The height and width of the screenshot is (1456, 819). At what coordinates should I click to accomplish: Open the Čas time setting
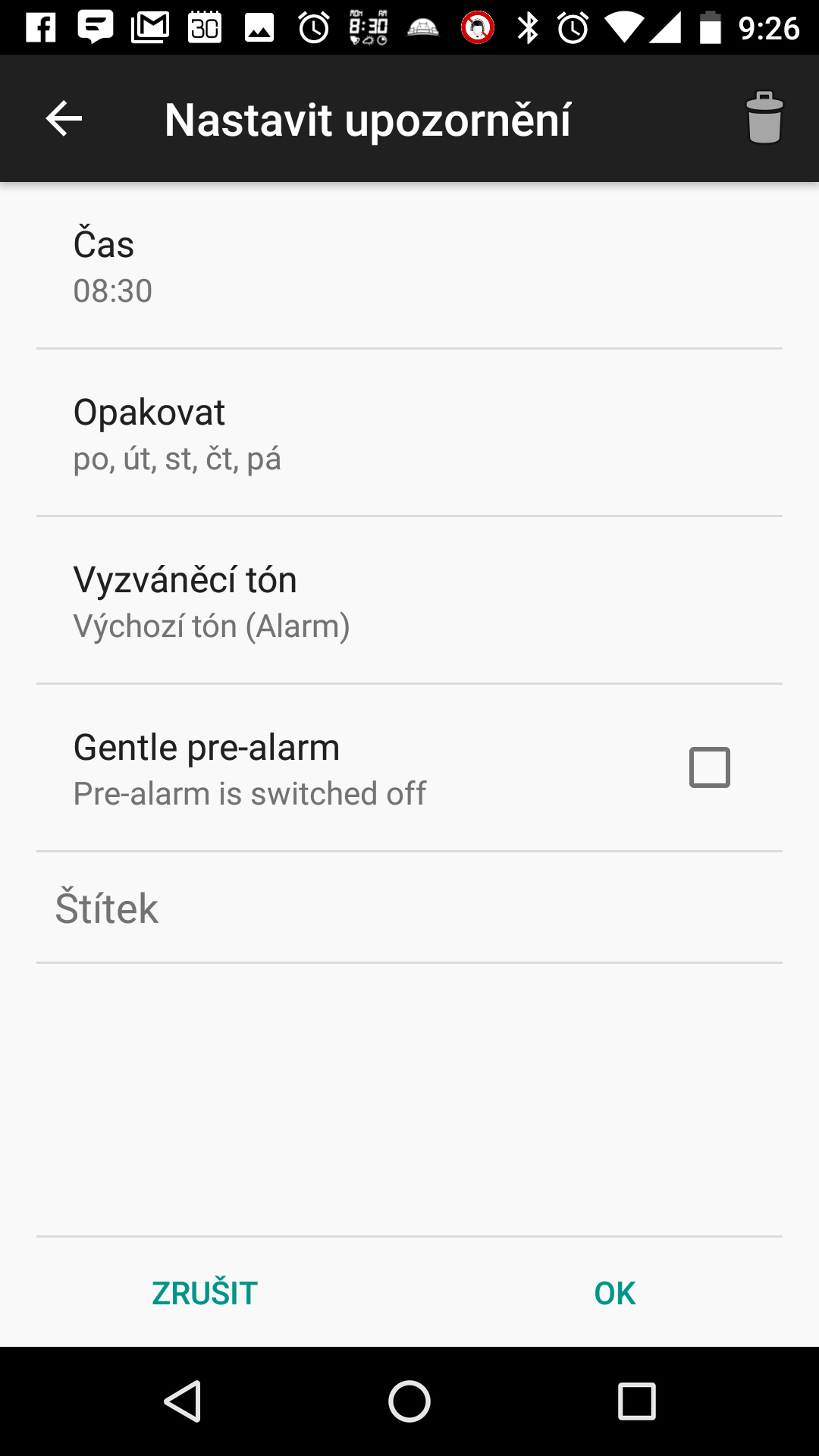pos(409,265)
